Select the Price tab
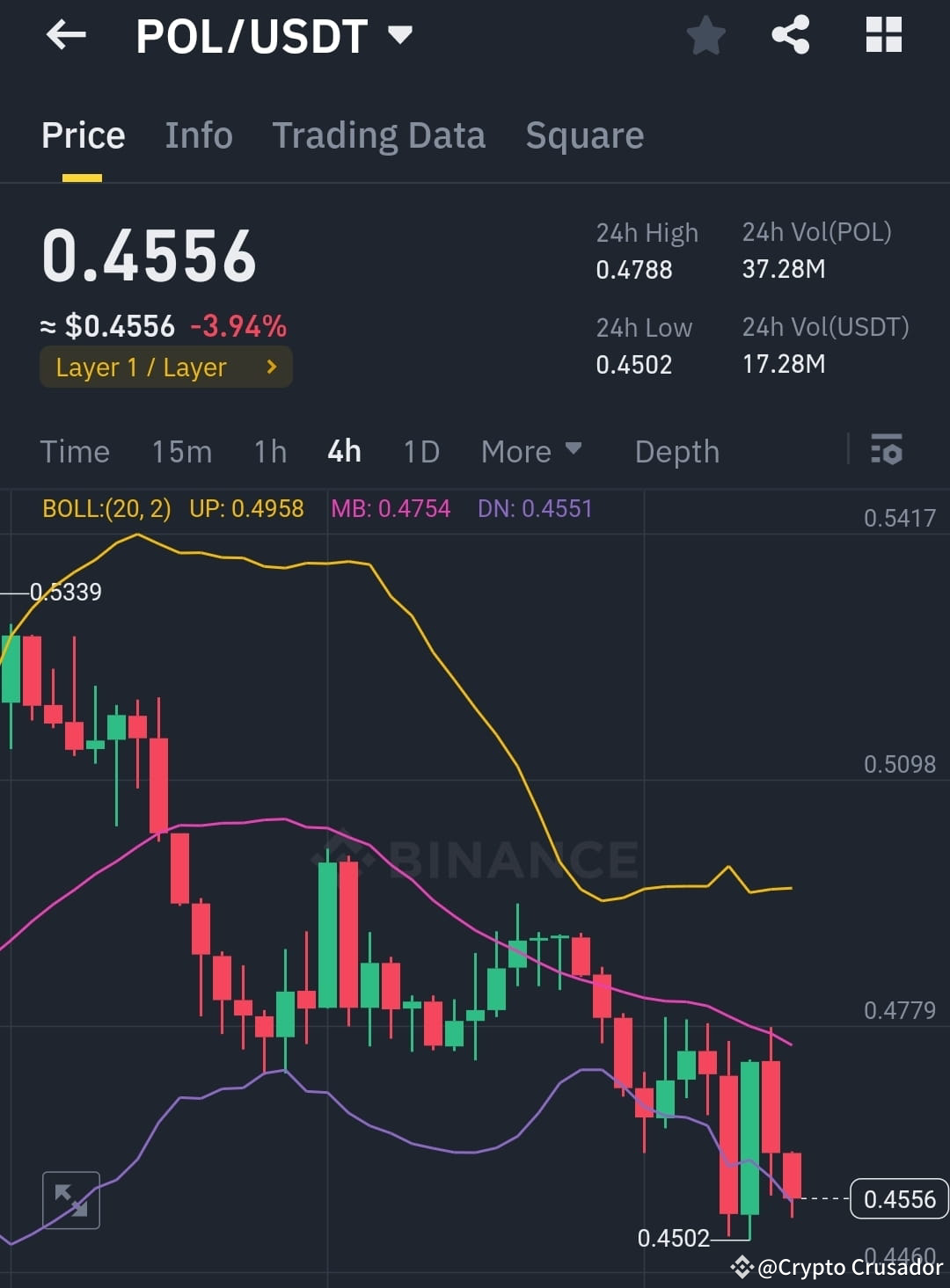The image size is (950, 1288). tap(82, 135)
